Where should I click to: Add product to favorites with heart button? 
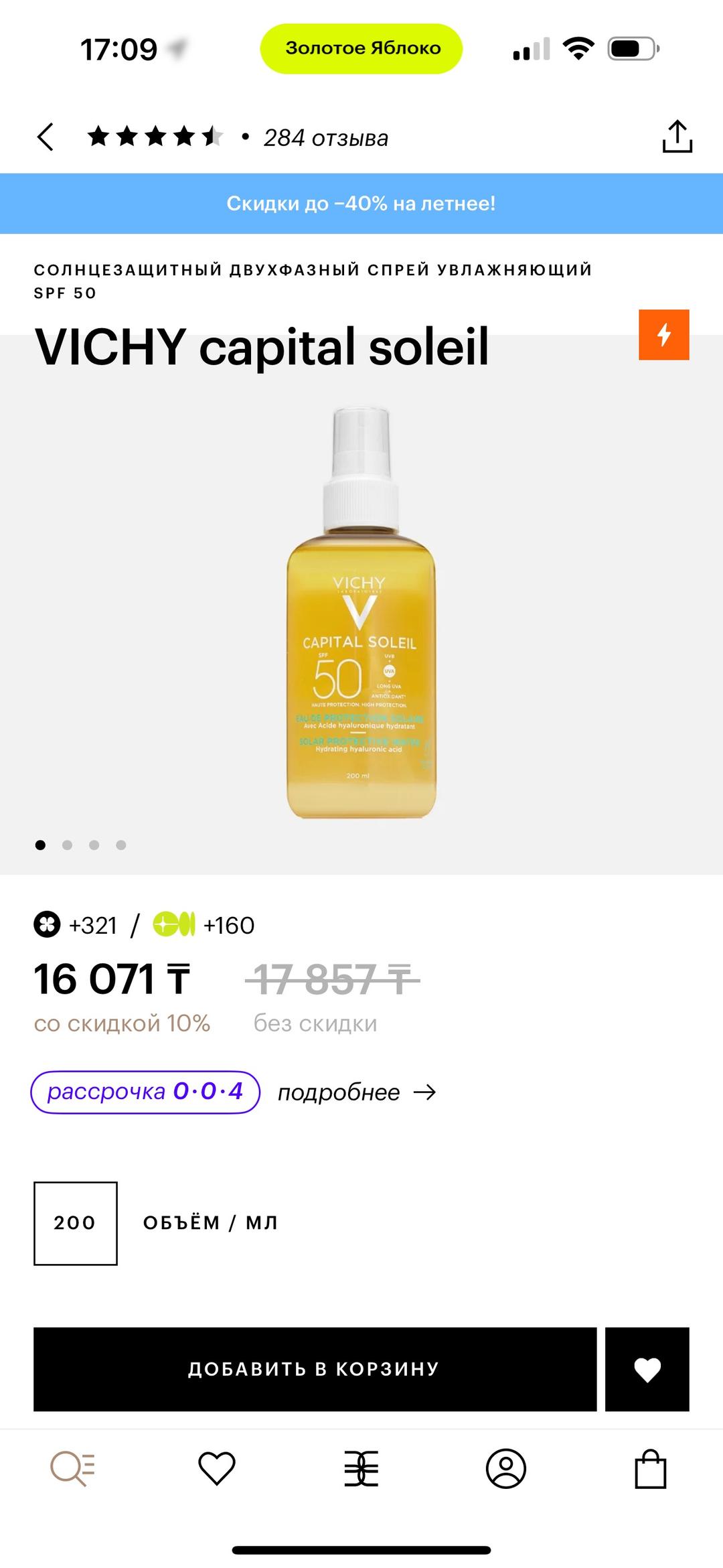pos(647,1369)
